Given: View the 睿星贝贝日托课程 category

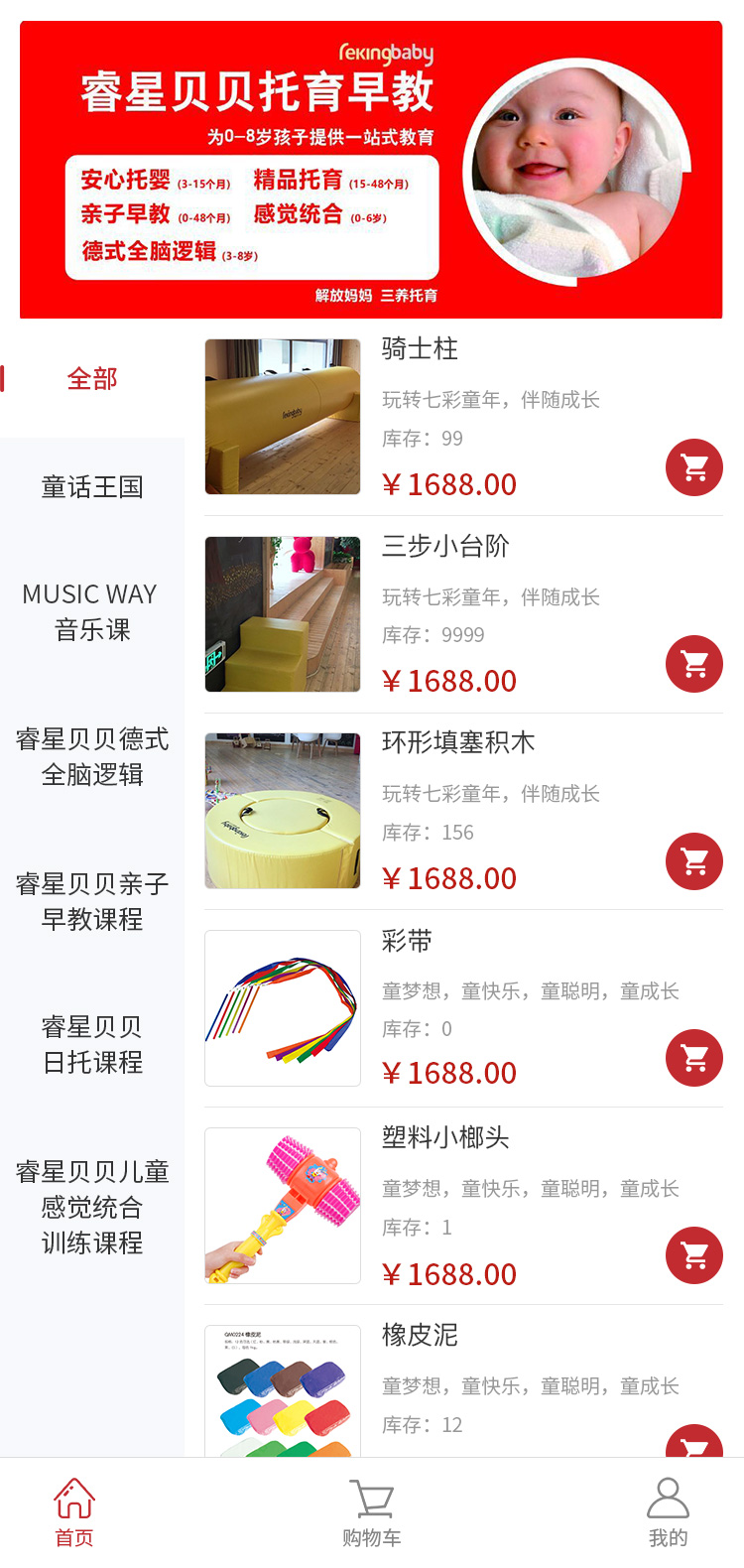Looking at the screenshot, I should tap(92, 1045).
